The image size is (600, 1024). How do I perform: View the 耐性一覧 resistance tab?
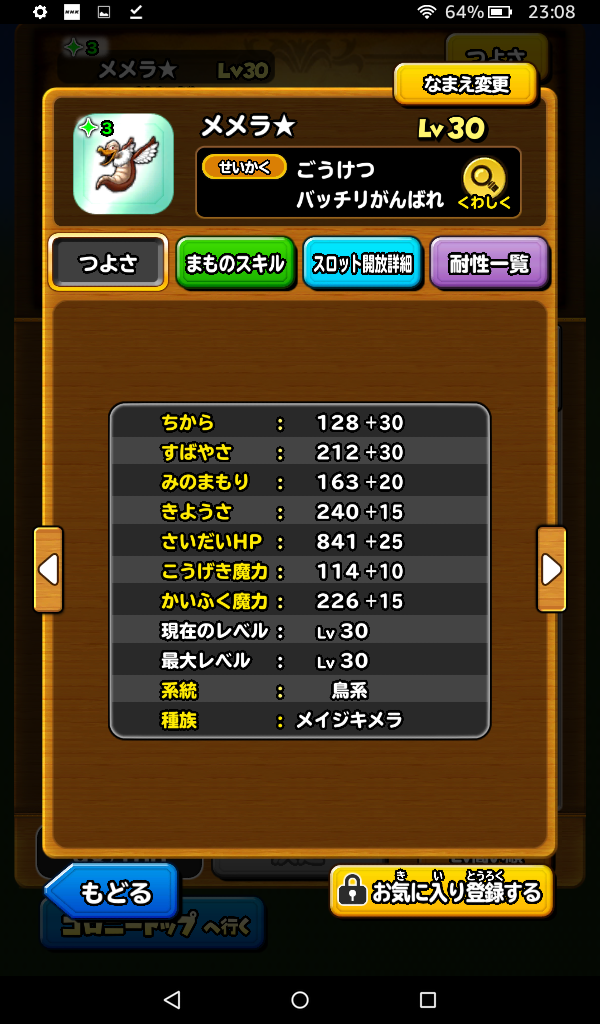tap(489, 264)
